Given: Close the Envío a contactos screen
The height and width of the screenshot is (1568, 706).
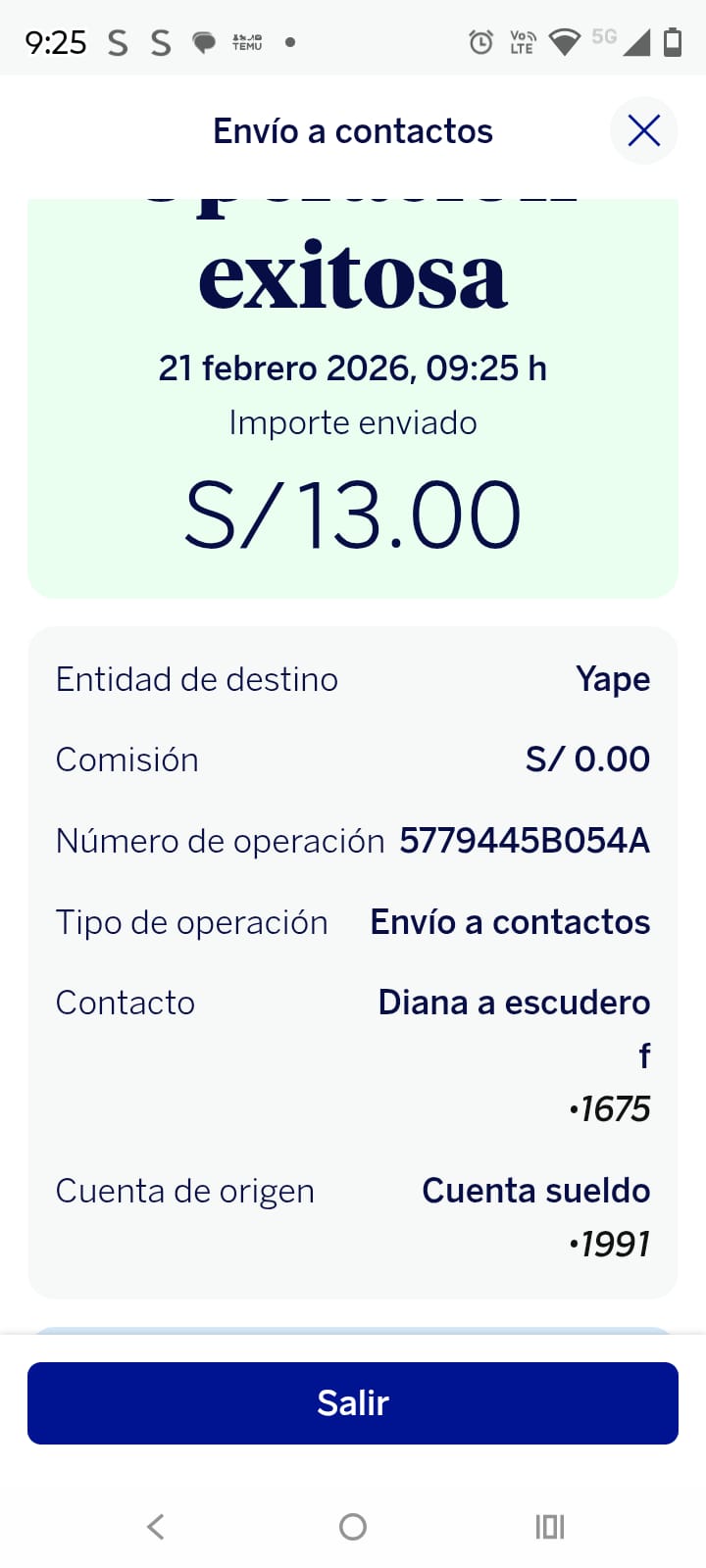Looking at the screenshot, I should (x=643, y=130).
